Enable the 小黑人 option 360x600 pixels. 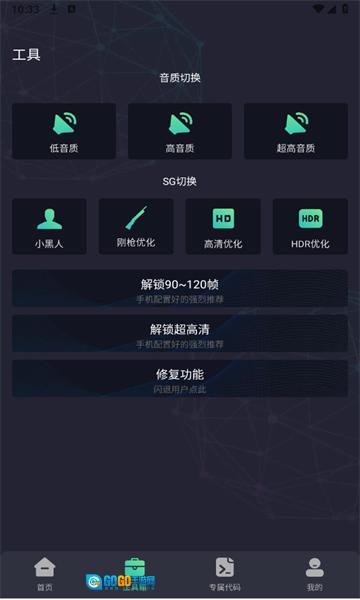[x=49, y=227]
